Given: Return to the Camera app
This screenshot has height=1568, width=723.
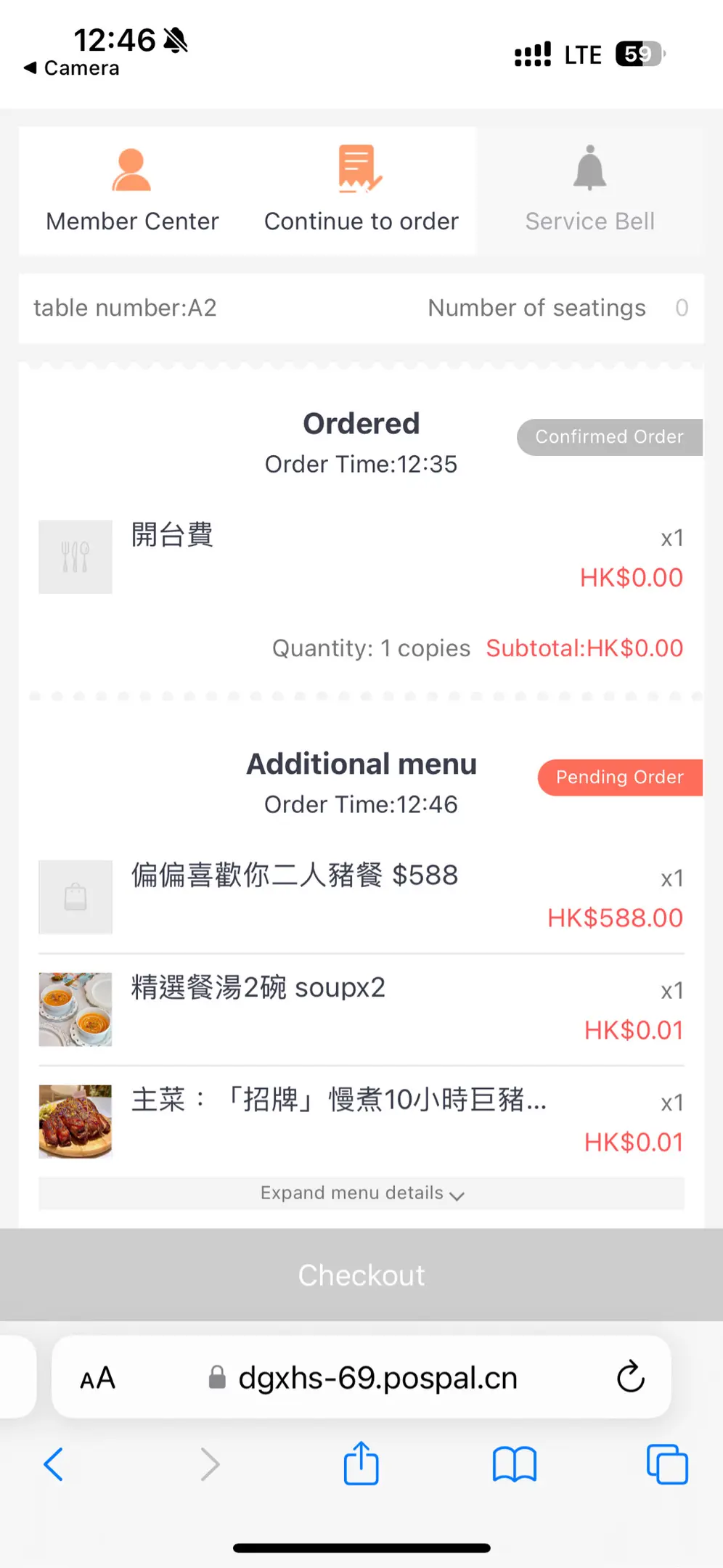Looking at the screenshot, I should [71, 68].
